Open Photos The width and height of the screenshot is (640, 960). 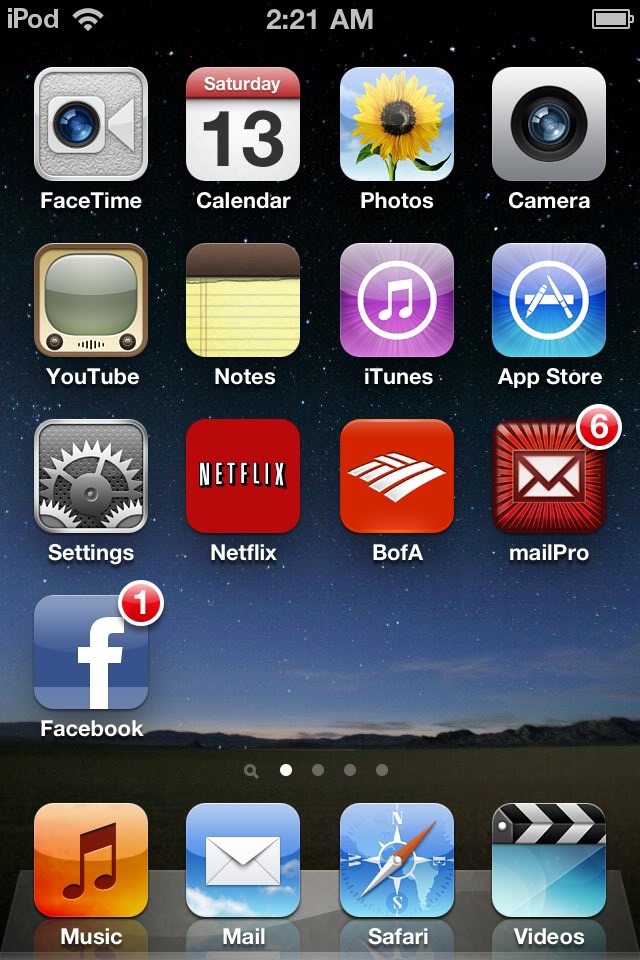coord(397,124)
